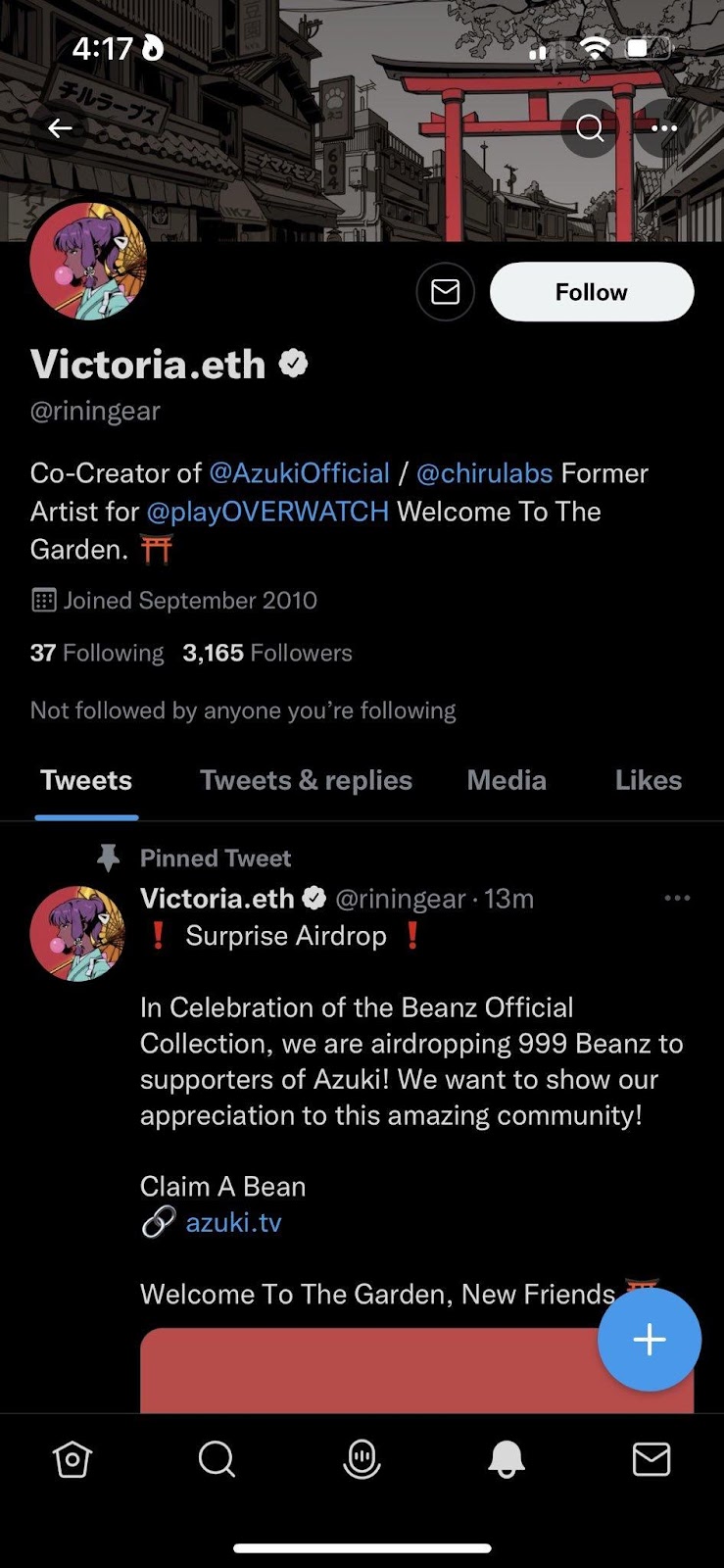
Task: Open the profile overflow menu
Action: click(x=664, y=128)
